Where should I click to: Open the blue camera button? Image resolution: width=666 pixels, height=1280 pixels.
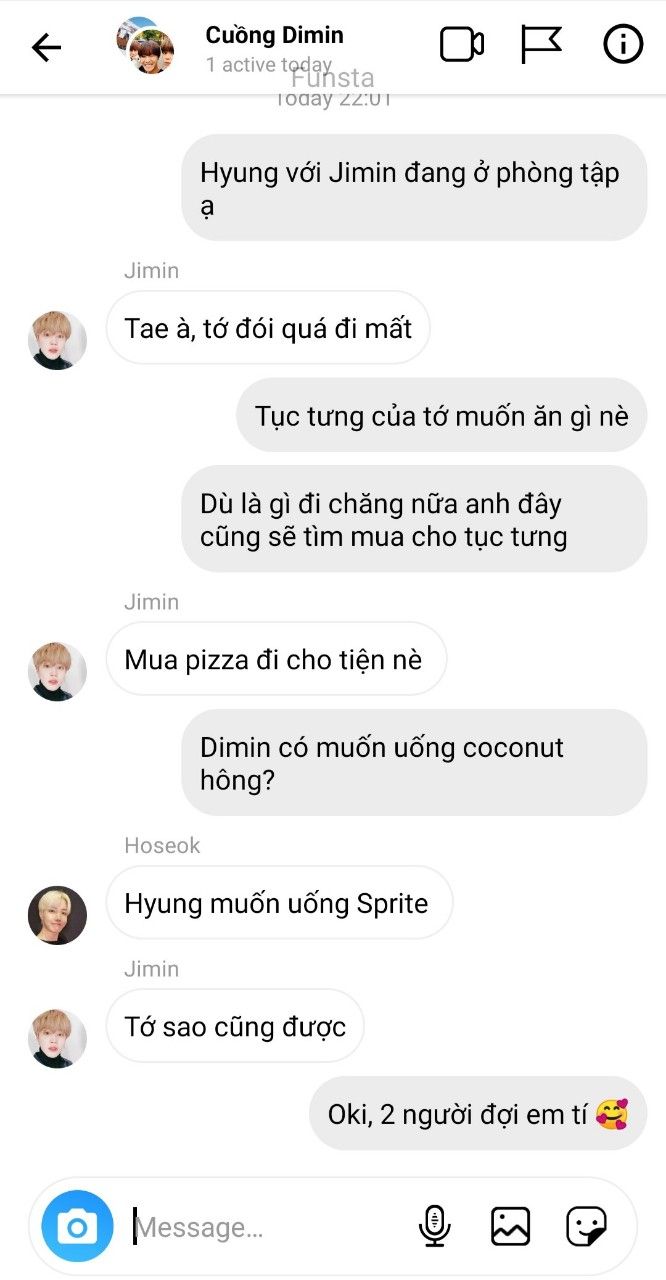pyautogui.click(x=77, y=1226)
